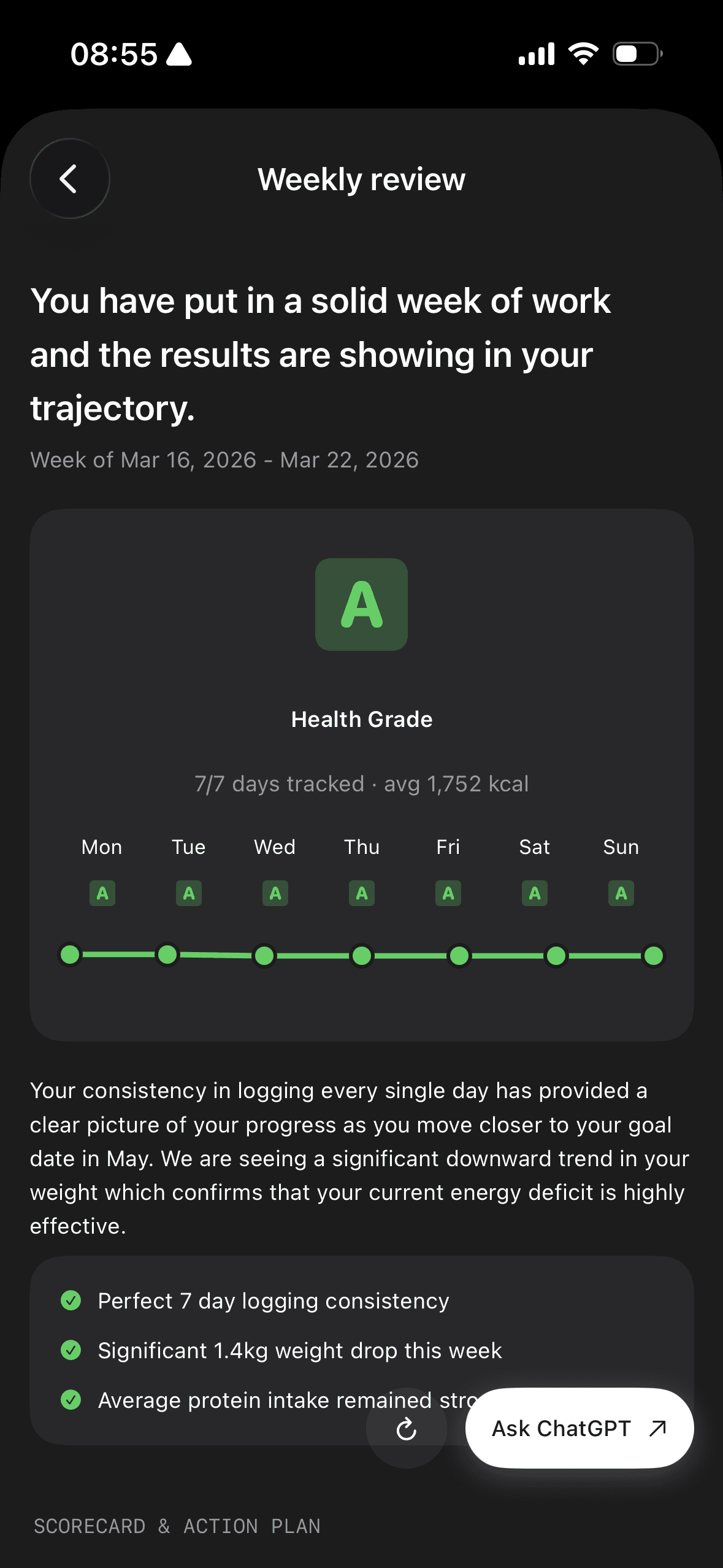Select Tuesday's A grade badge

click(188, 893)
